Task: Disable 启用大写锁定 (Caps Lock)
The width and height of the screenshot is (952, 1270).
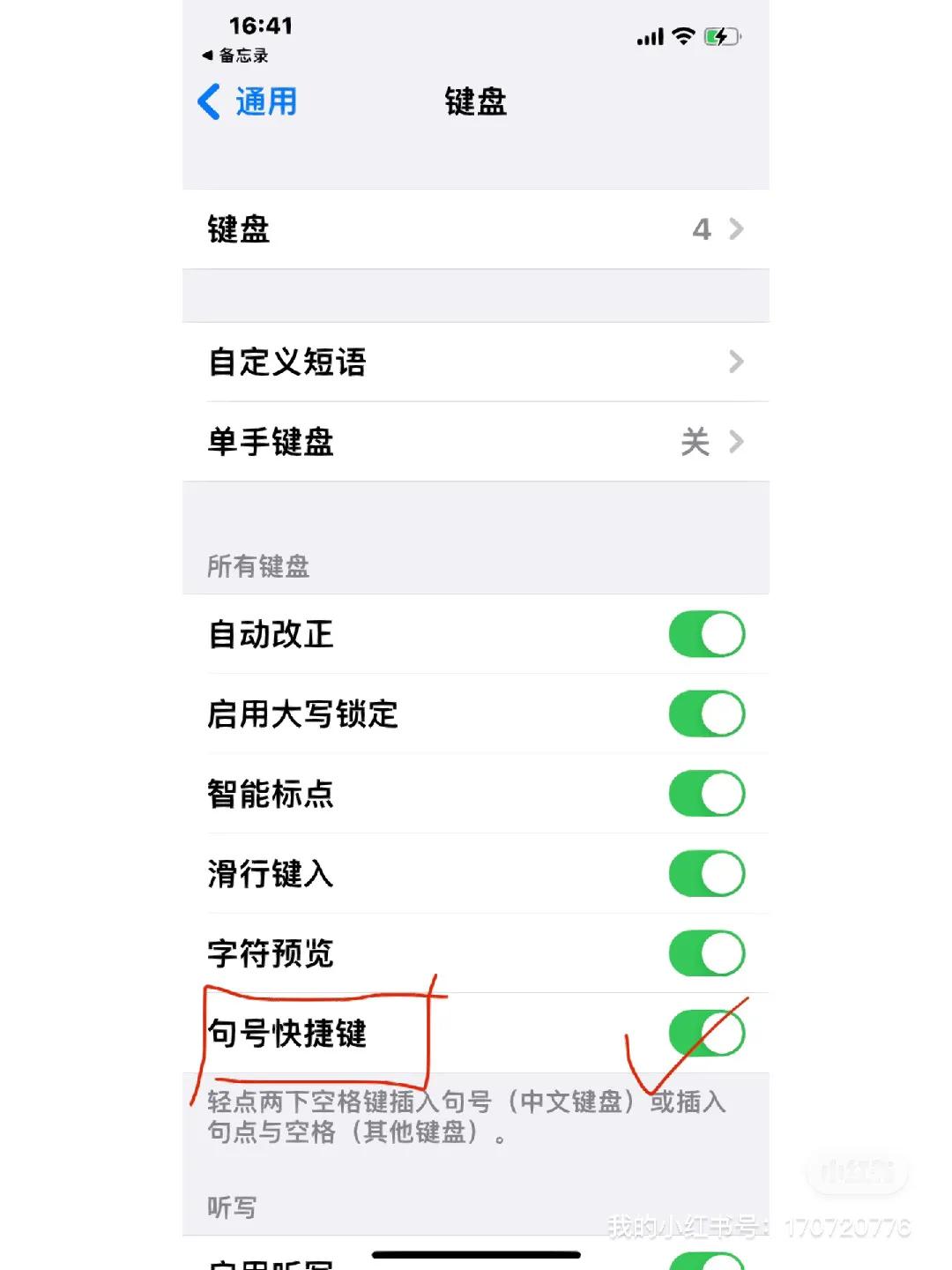Action: [705, 713]
